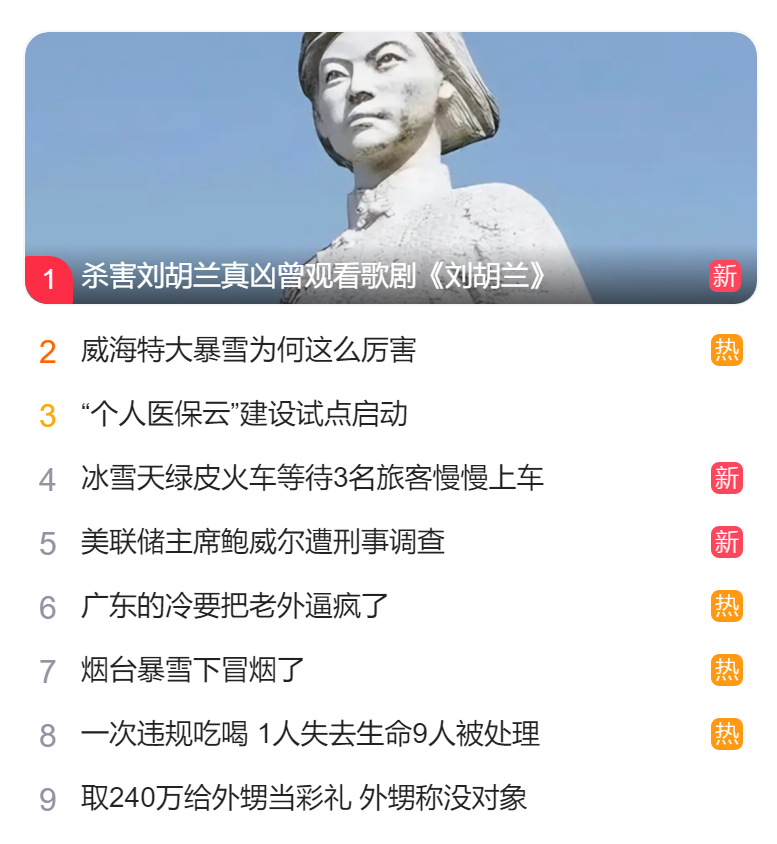Click the 新 badge on the Powell investigation story
The height and width of the screenshot is (844, 777).
pos(725,543)
